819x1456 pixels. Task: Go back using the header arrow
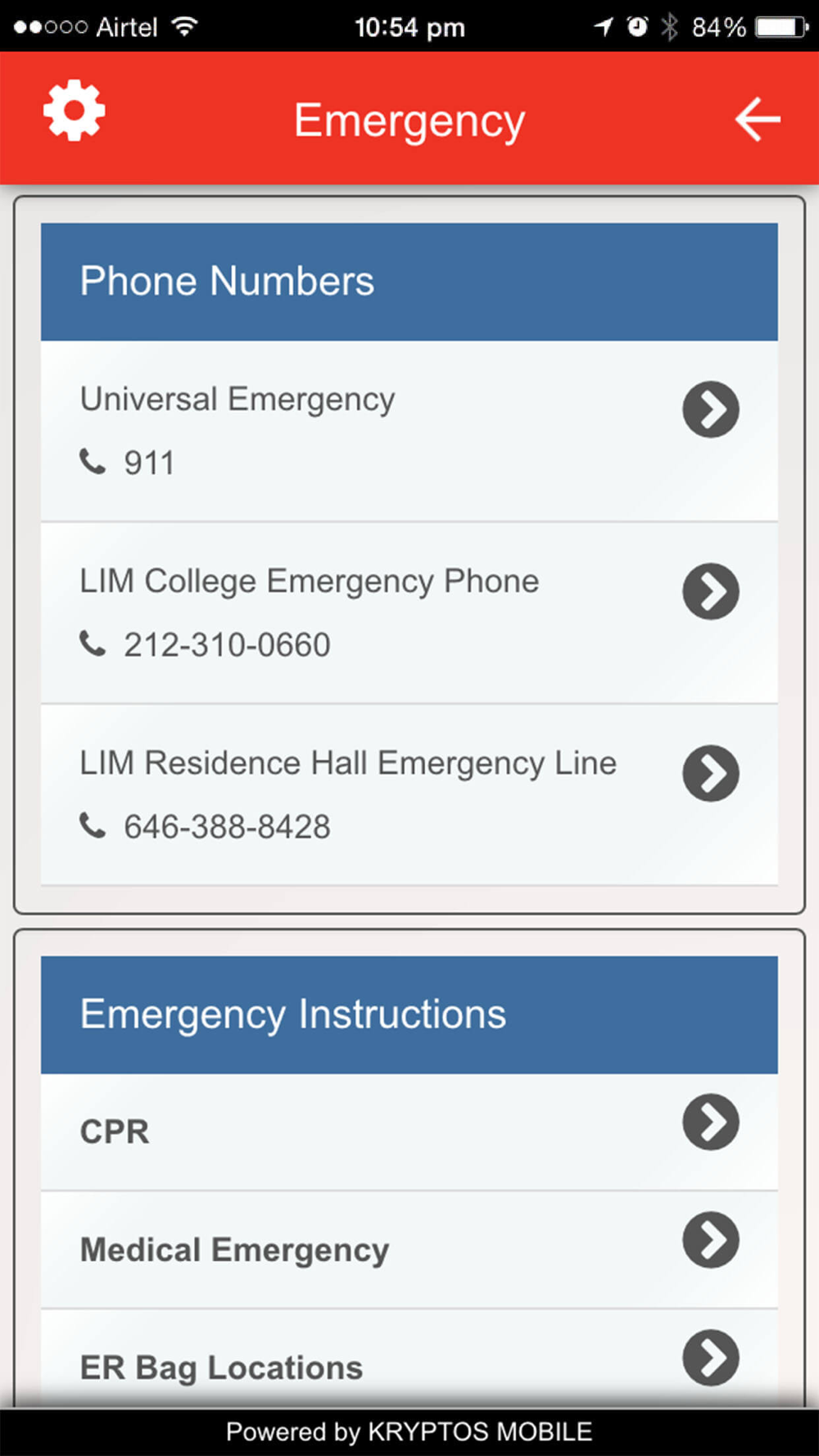(x=758, y=120)
